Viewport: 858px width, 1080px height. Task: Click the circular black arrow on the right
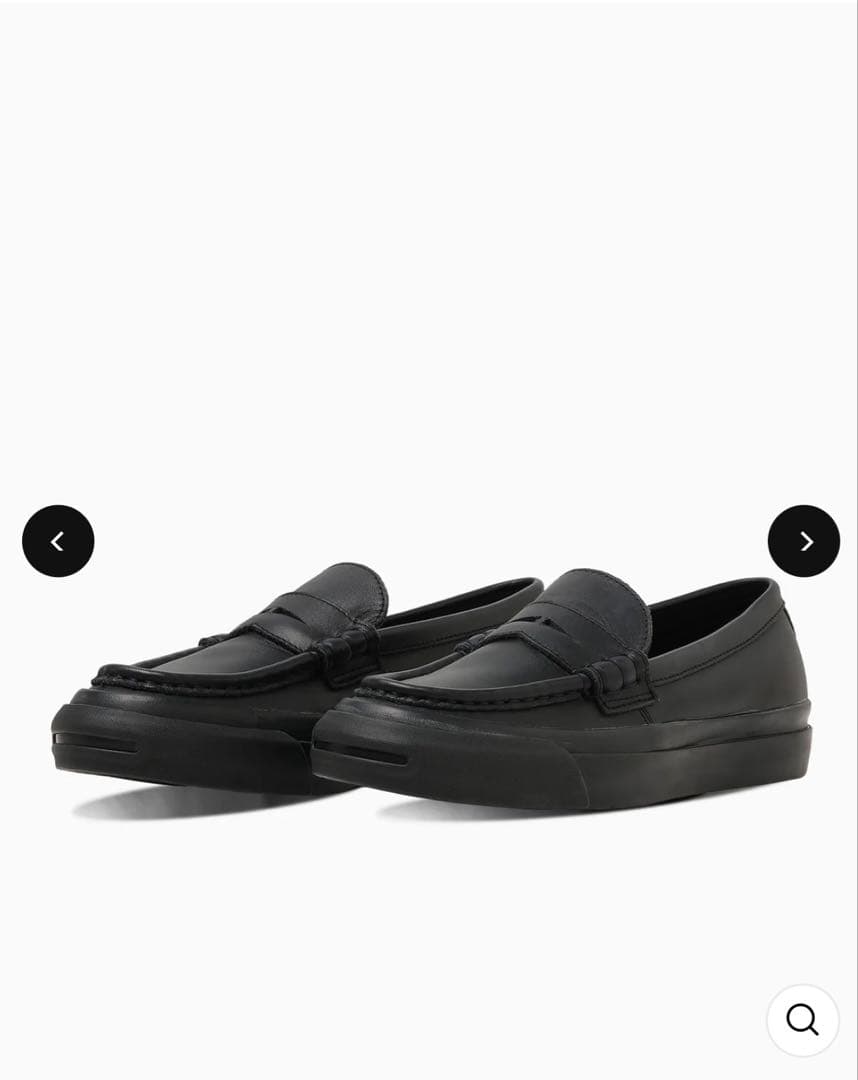pos(804,541)
